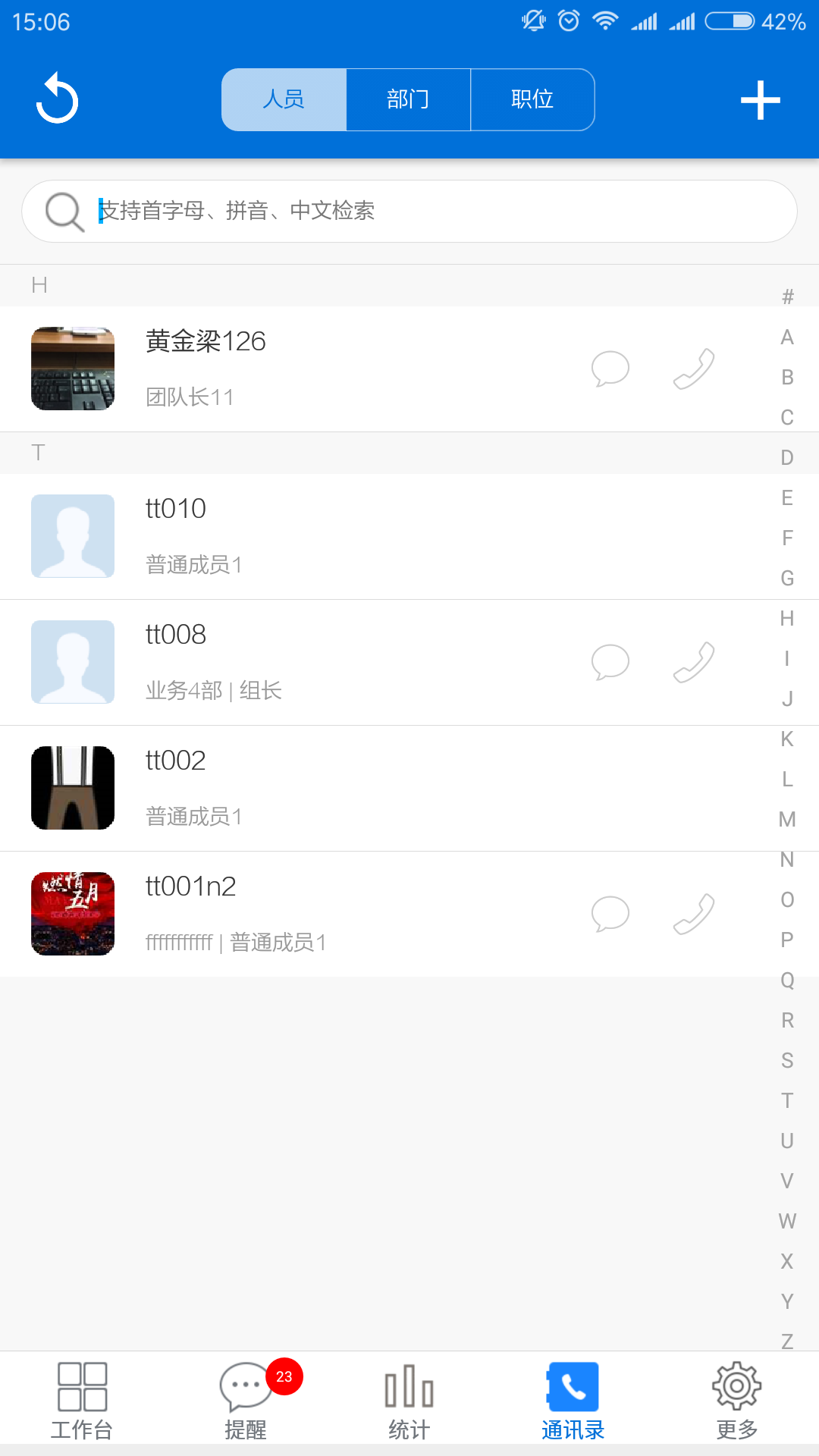
Task: Tap tt002's avatar thumbnail
Action: coord(72,788)
